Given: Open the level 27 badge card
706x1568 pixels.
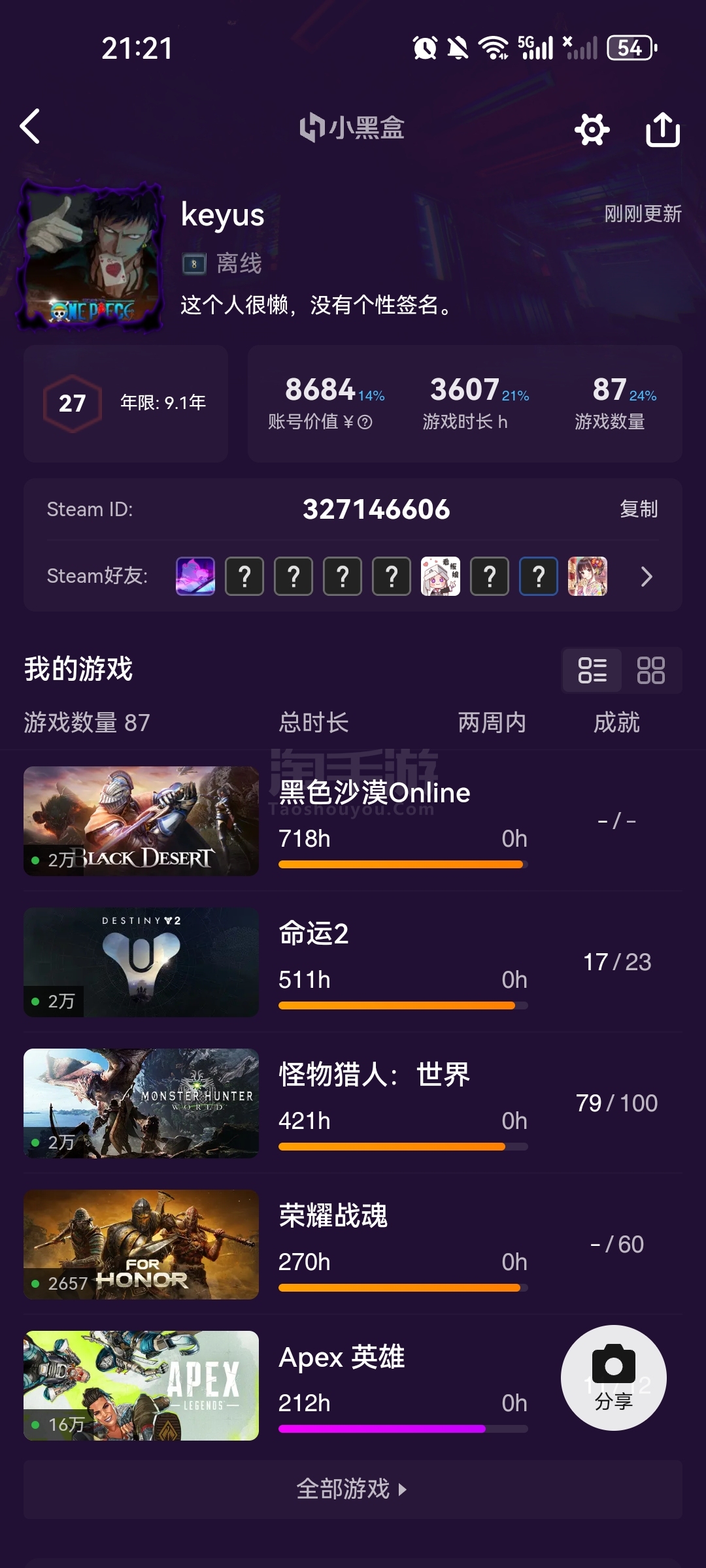Looking at the screenshot, I should [126, 403].
